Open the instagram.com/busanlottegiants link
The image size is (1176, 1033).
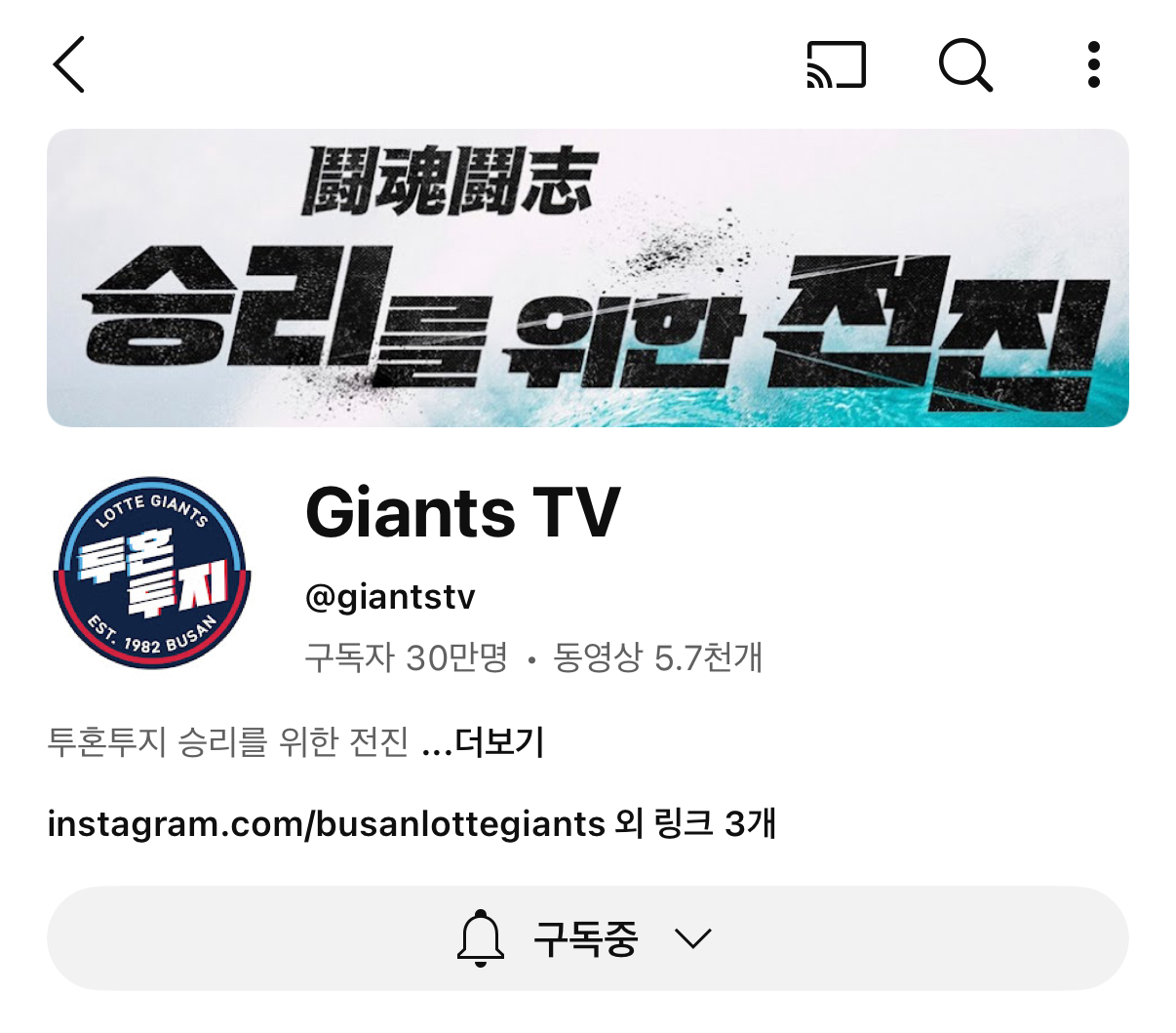[x=326, y=824]
